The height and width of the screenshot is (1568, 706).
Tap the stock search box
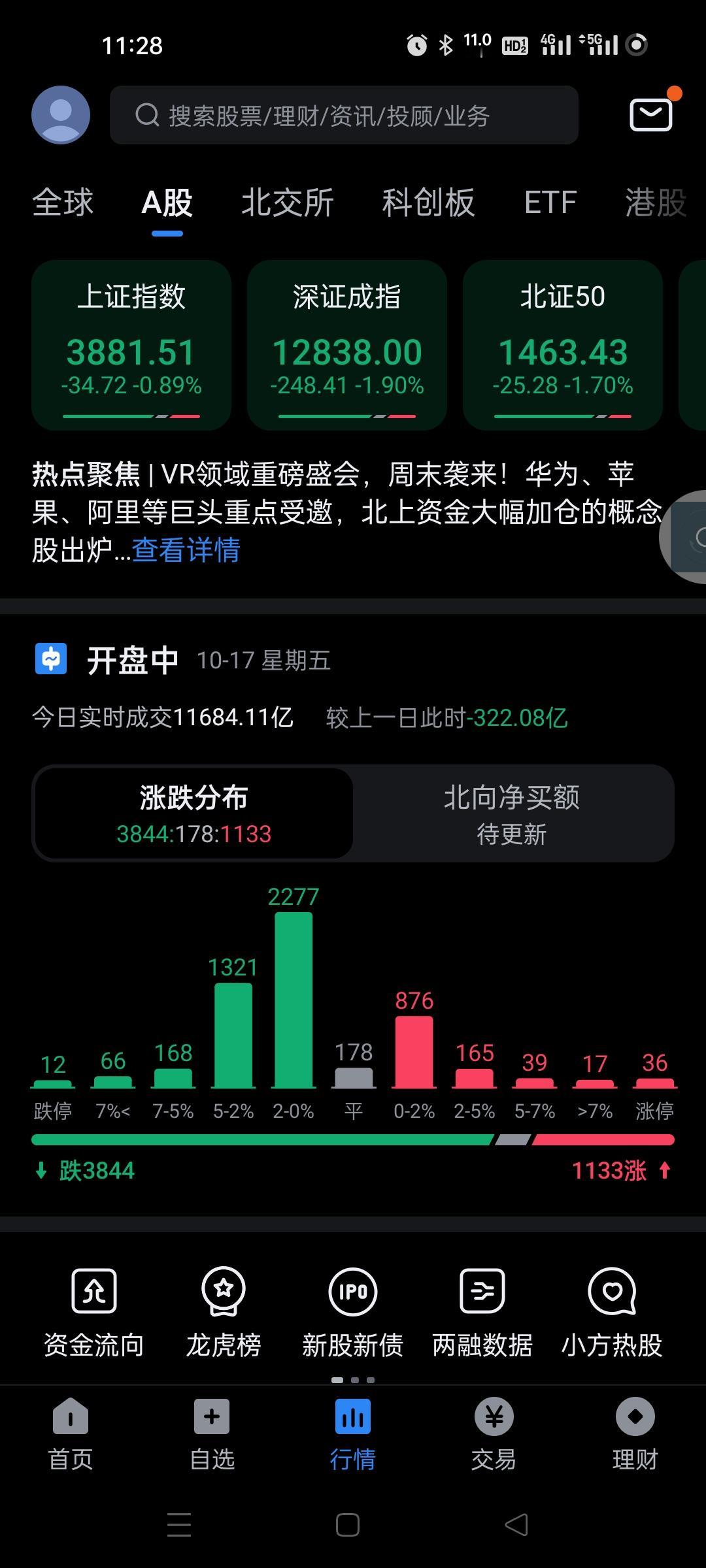coord(344,115)
